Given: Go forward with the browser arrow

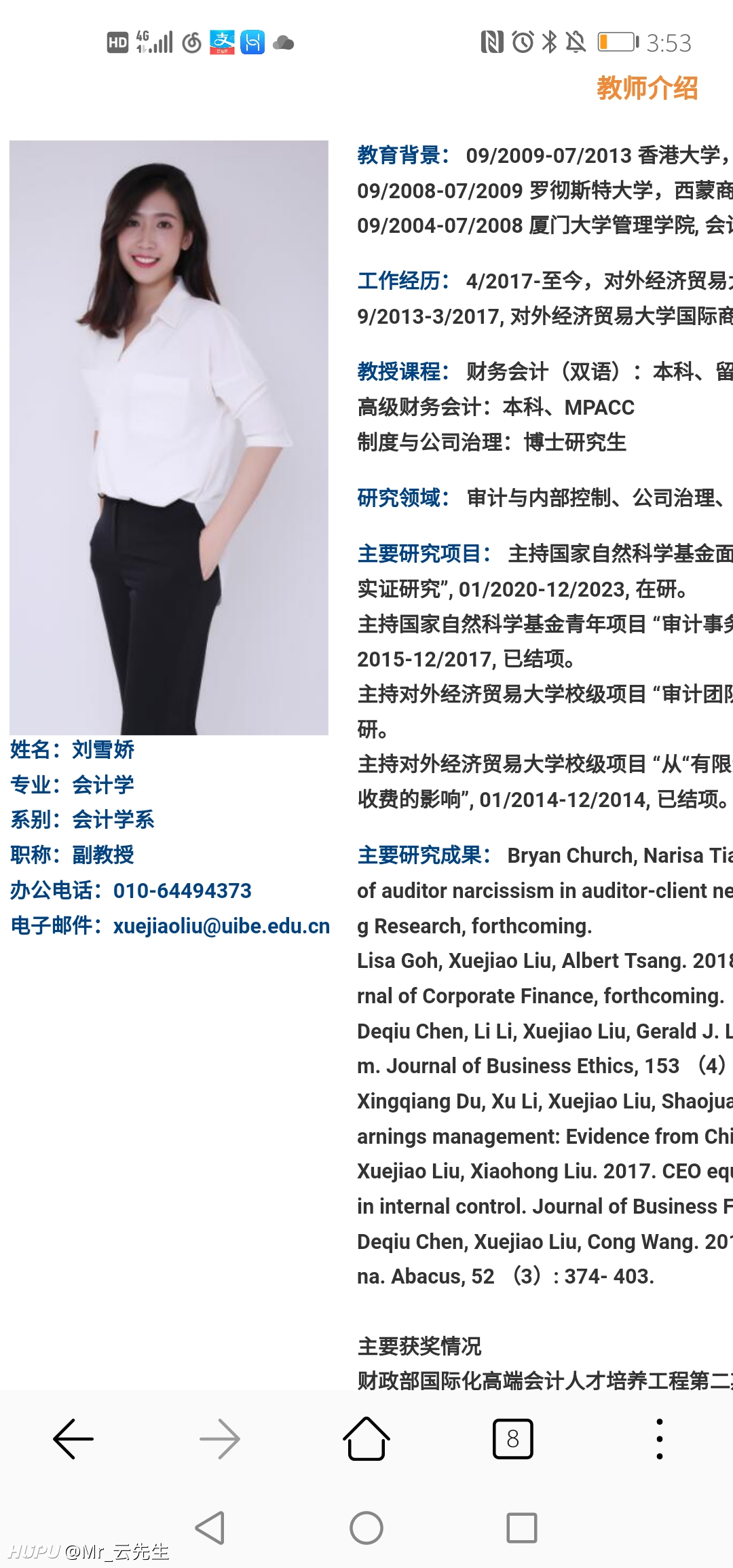Looking at the screenshot, I should point(220,1438).
